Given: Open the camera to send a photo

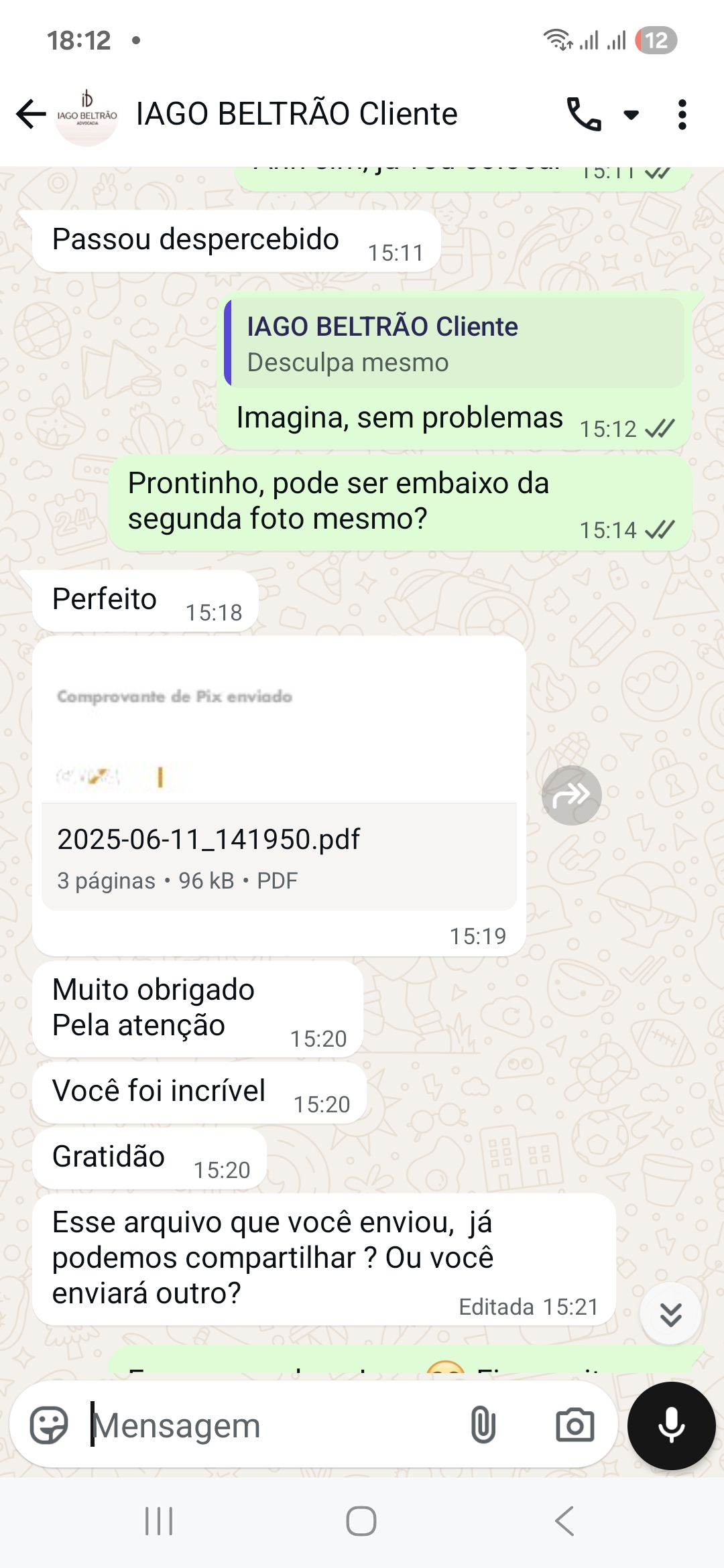Looking at the screenshot, I should click(x=575, y=1425).
